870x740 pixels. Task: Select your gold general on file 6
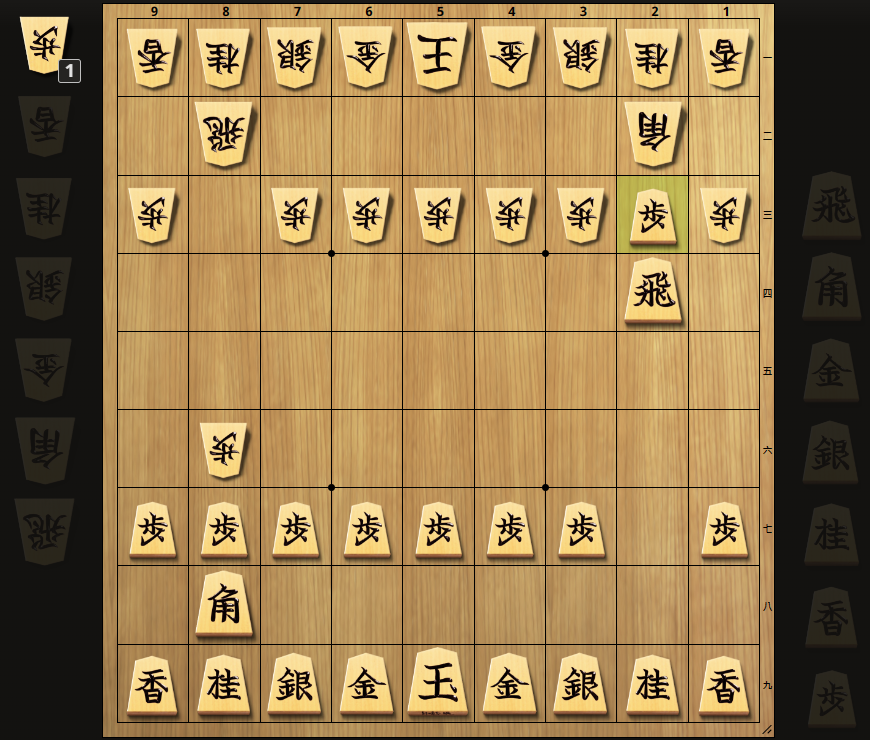(367, 685)
